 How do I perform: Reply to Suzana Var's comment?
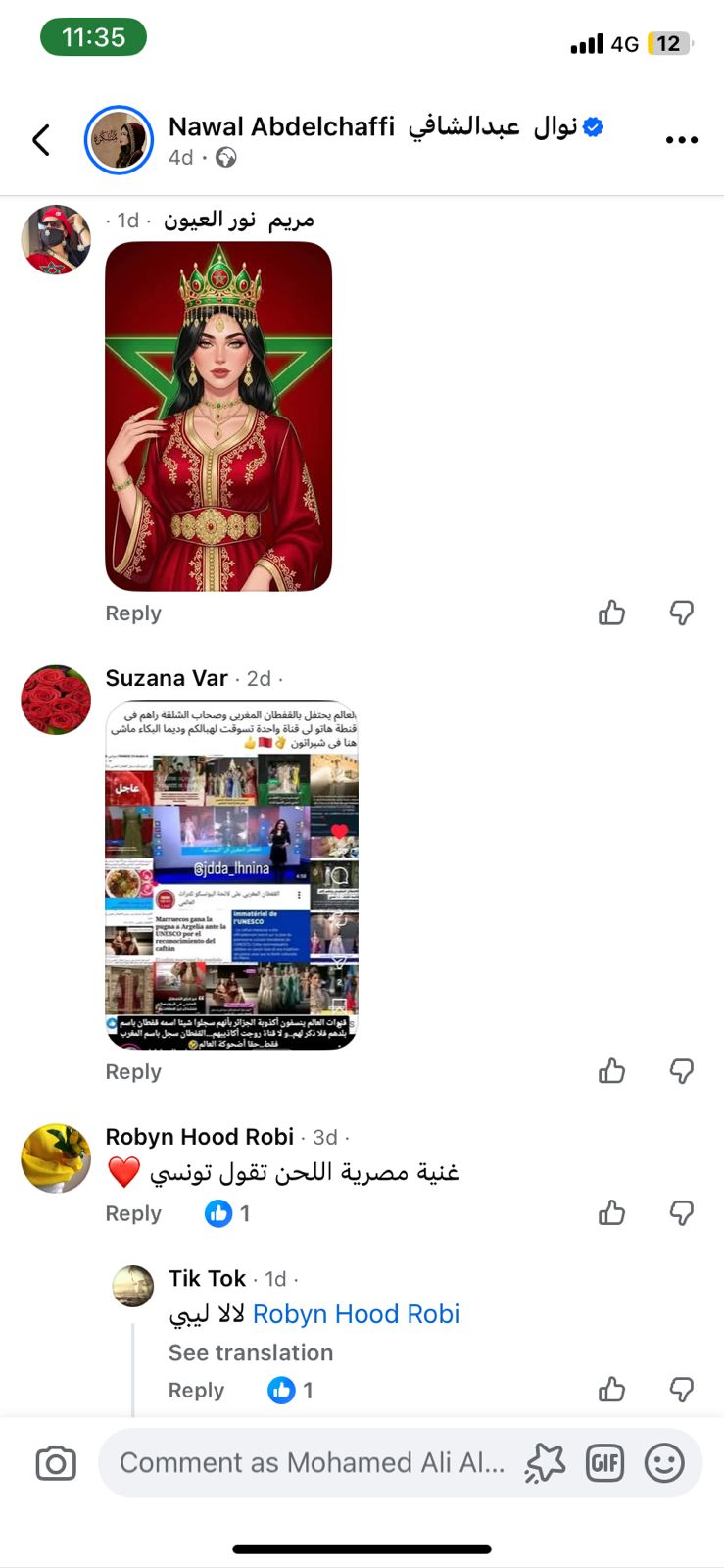point(133,1072)
